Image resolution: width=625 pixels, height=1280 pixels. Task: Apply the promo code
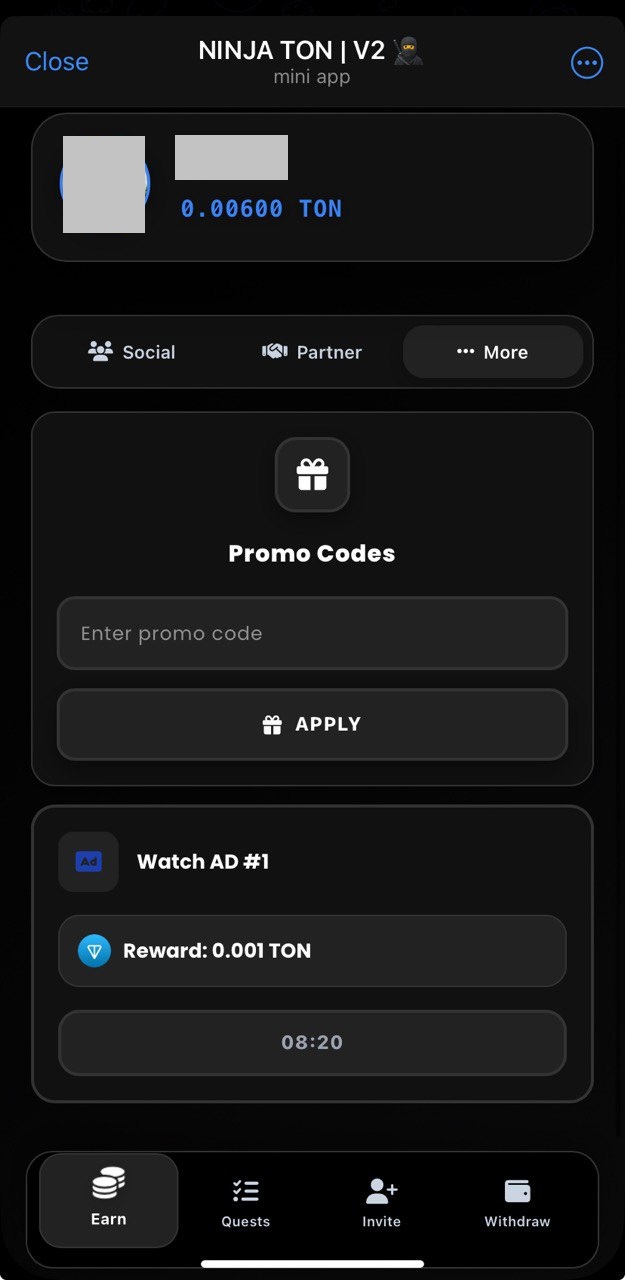(x=312, y=724)
